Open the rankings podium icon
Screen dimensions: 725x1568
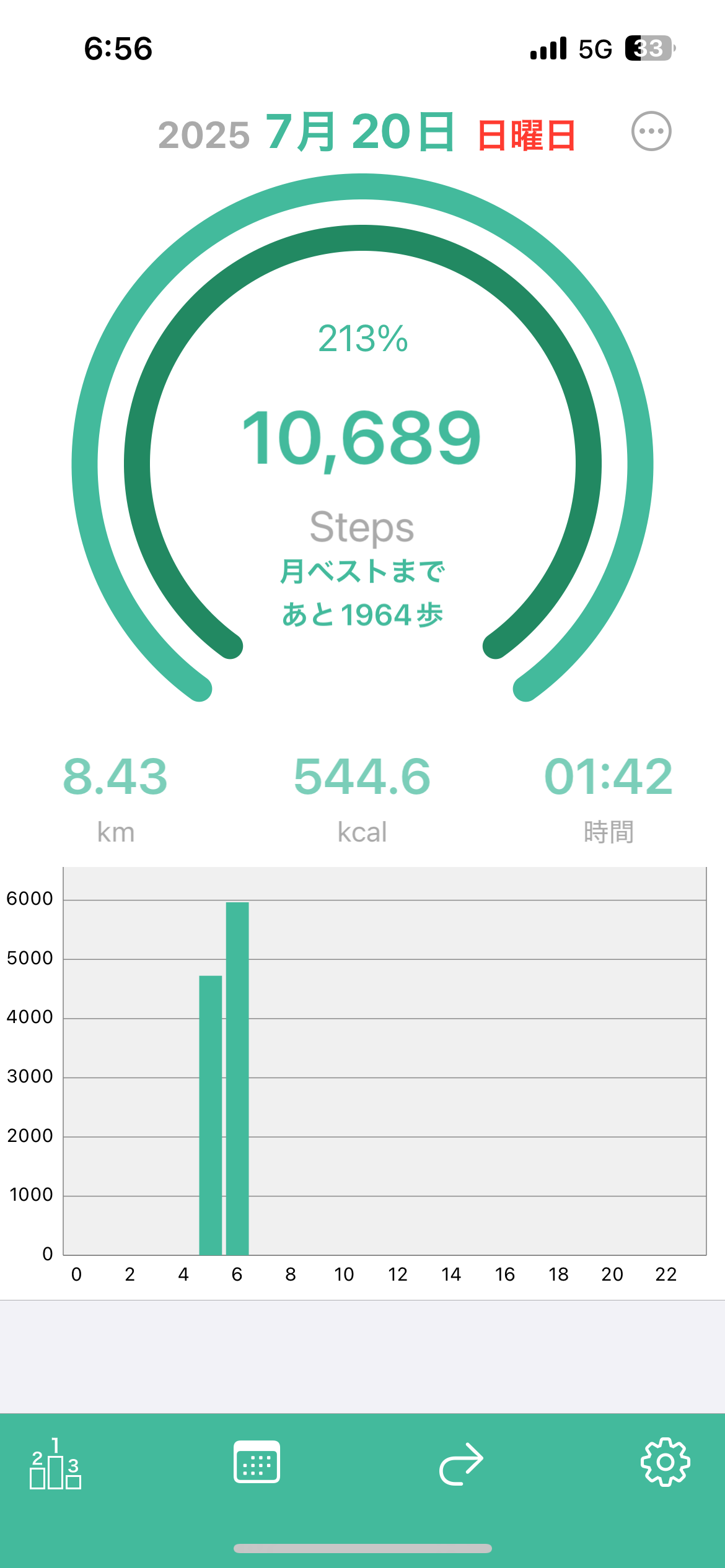tap(55, 1463)
